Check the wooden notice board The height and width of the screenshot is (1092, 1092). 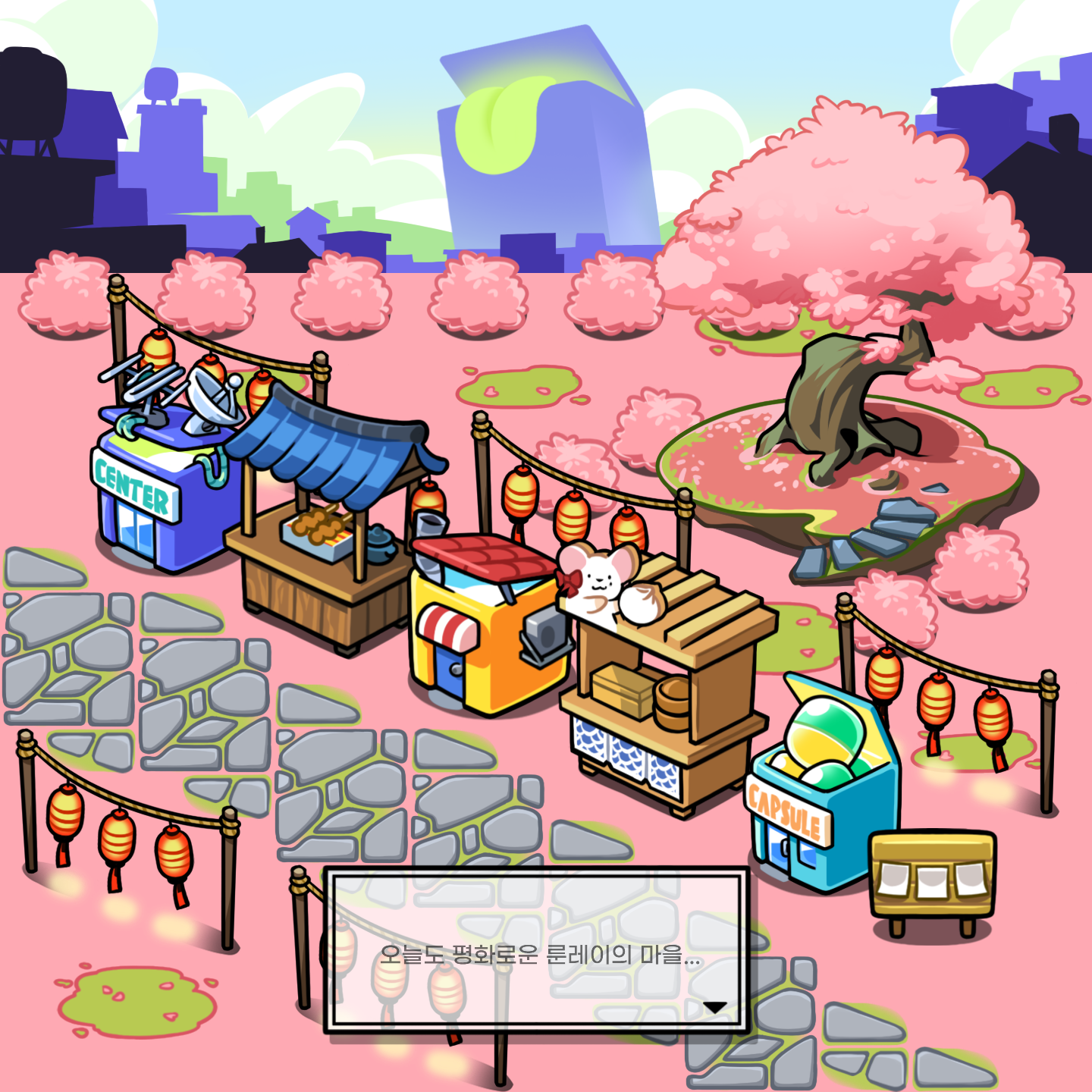click(931, 878)
